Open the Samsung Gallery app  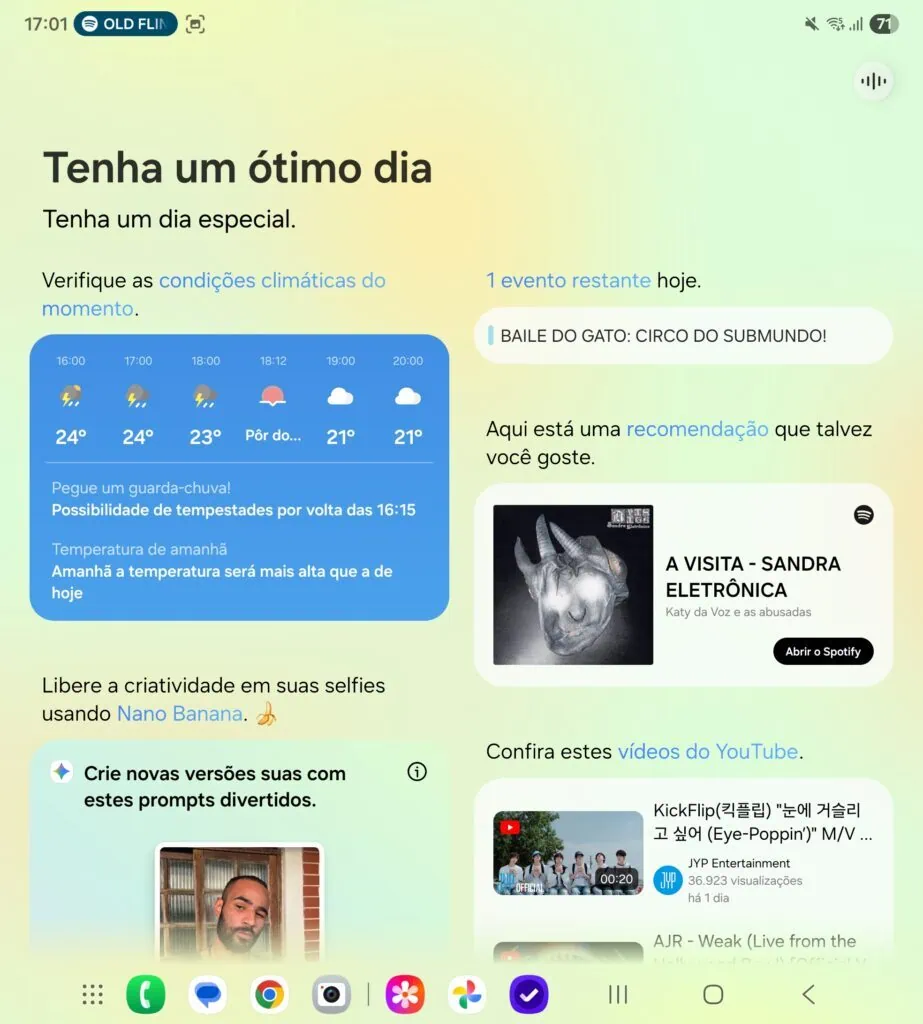tap(405, 995)
